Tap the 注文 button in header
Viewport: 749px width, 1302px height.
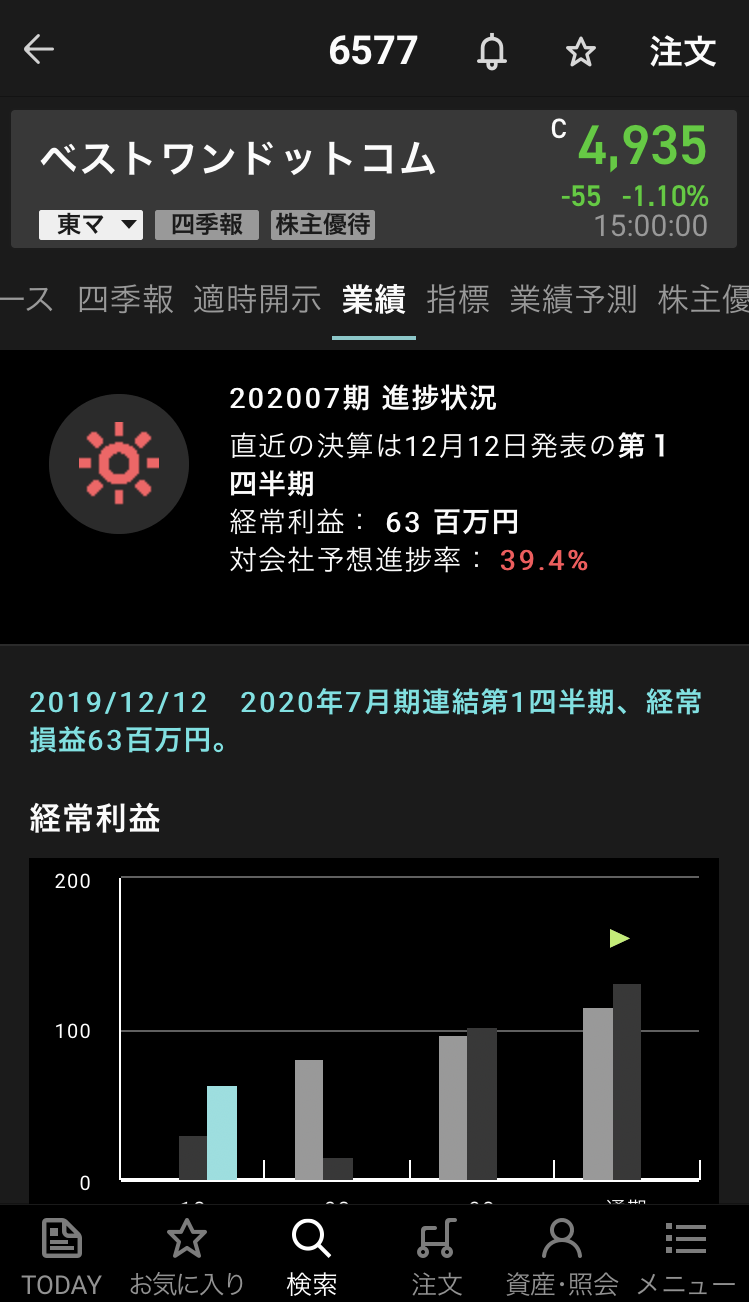(x=683, y=51)
